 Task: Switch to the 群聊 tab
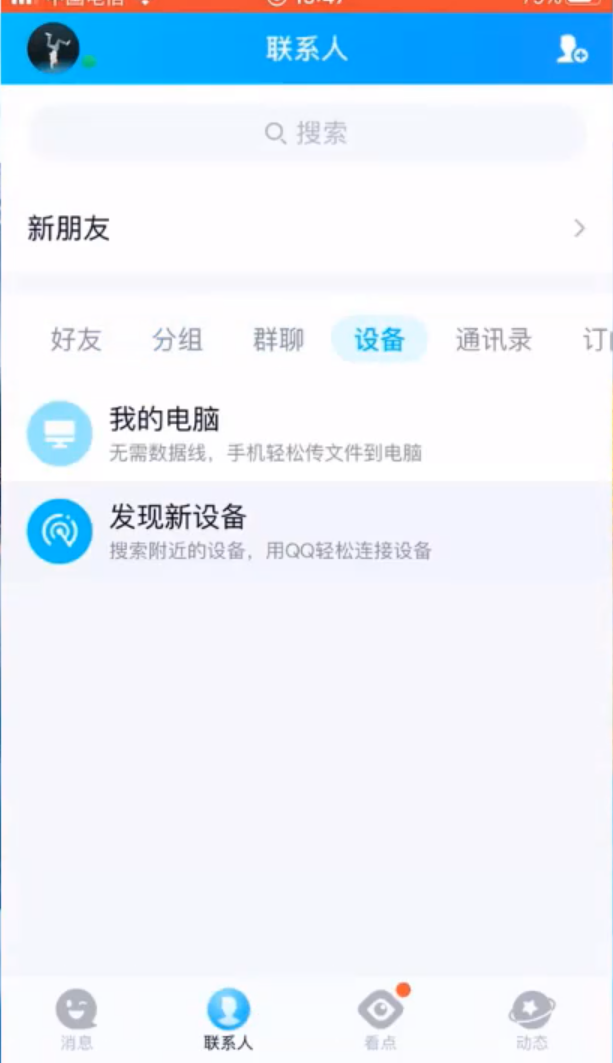pyautogui.click(x=279, y=340)
